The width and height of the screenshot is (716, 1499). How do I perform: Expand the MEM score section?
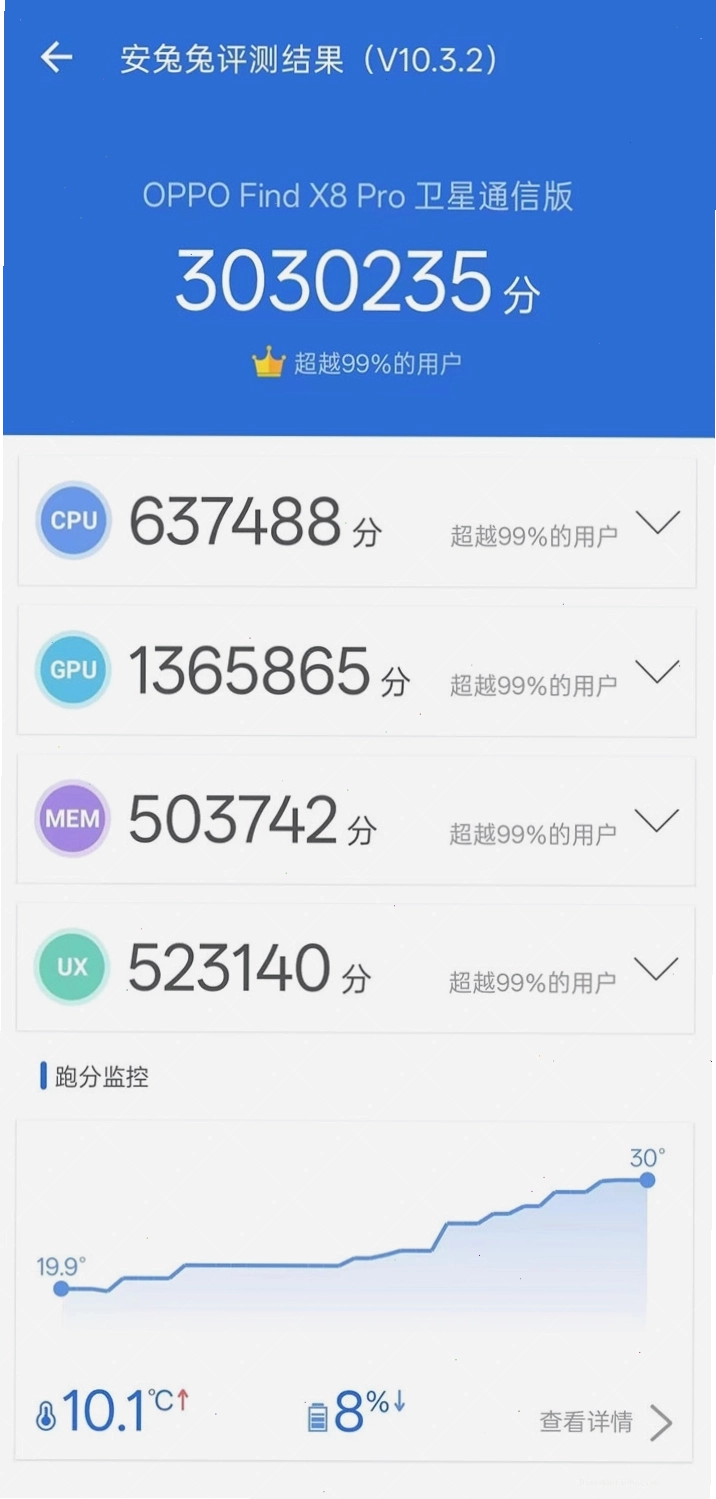pos(657,821)
